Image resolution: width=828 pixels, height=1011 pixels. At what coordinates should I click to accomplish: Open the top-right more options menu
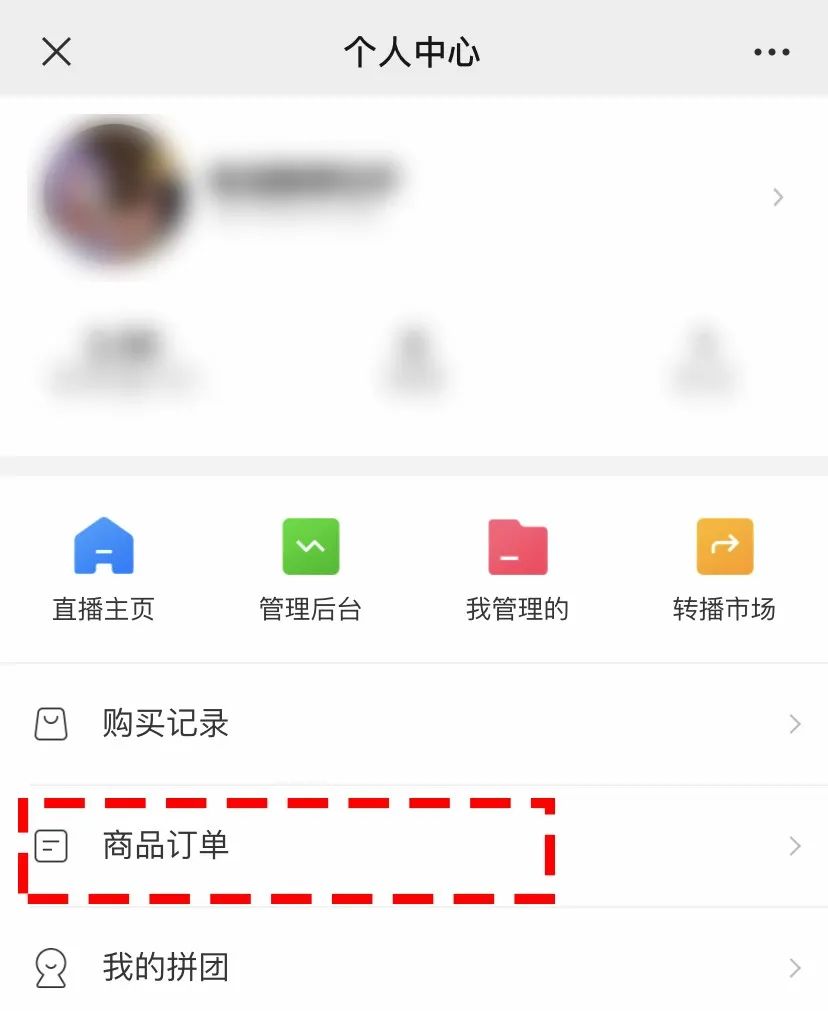(771, 52)
